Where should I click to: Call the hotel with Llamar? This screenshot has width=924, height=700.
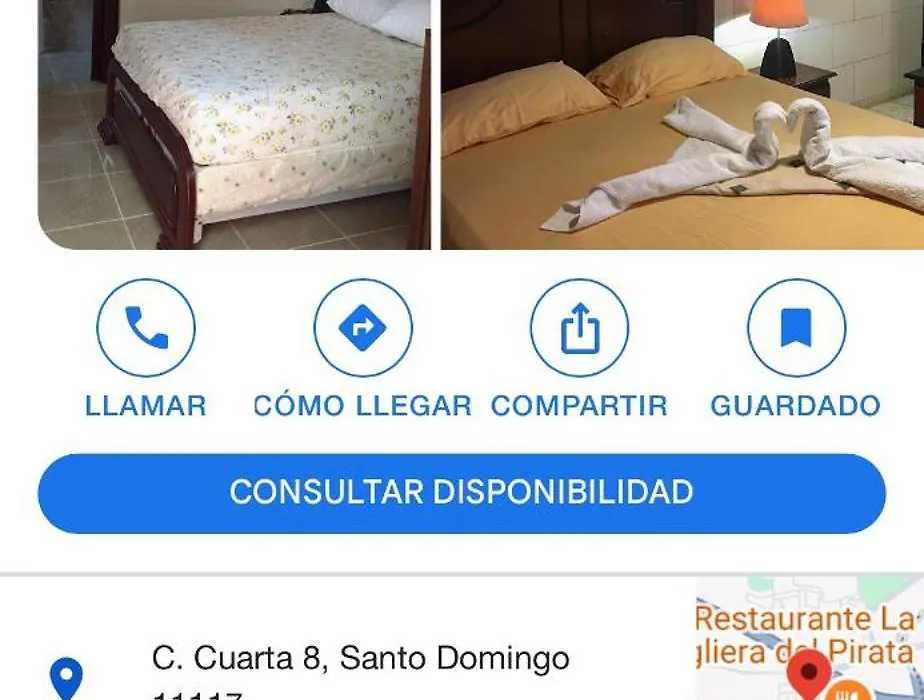[146, 329]
